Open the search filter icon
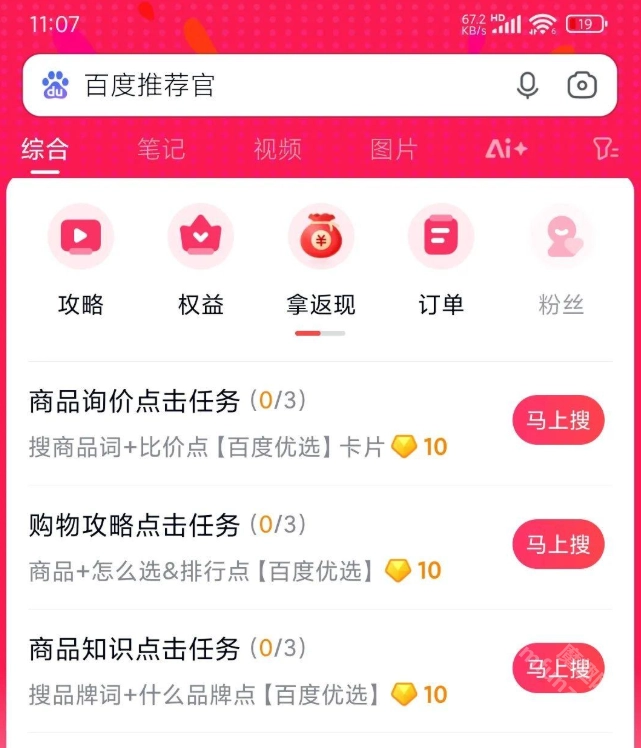Screen dimensions: 641x748 click(605, 150)
